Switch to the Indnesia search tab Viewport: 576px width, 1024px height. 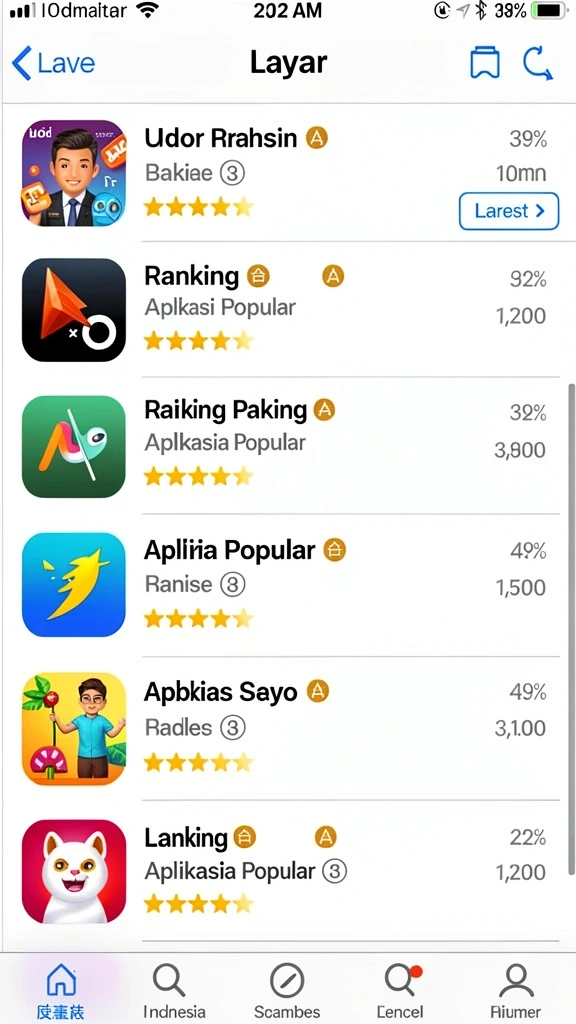coord(174,991)
